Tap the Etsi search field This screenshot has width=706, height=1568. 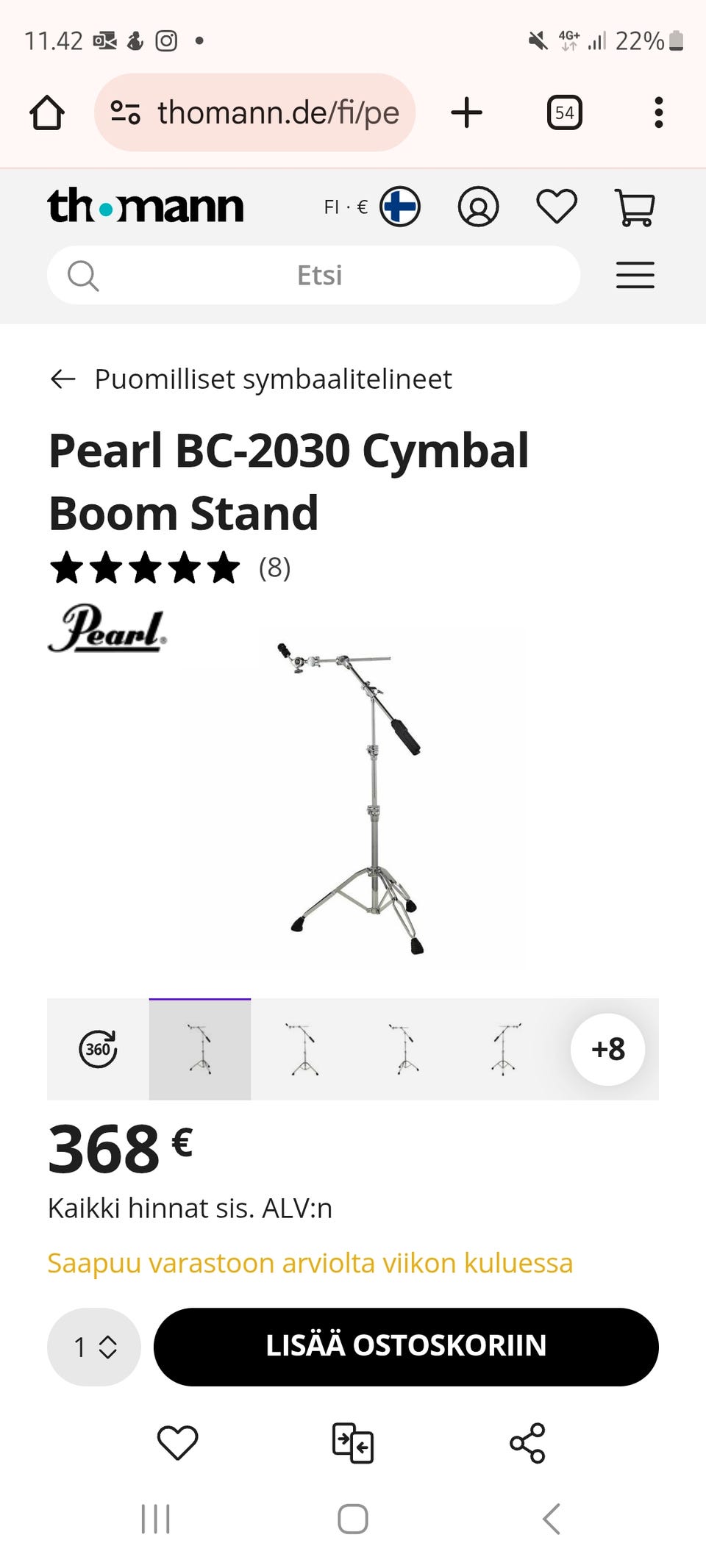319,276
